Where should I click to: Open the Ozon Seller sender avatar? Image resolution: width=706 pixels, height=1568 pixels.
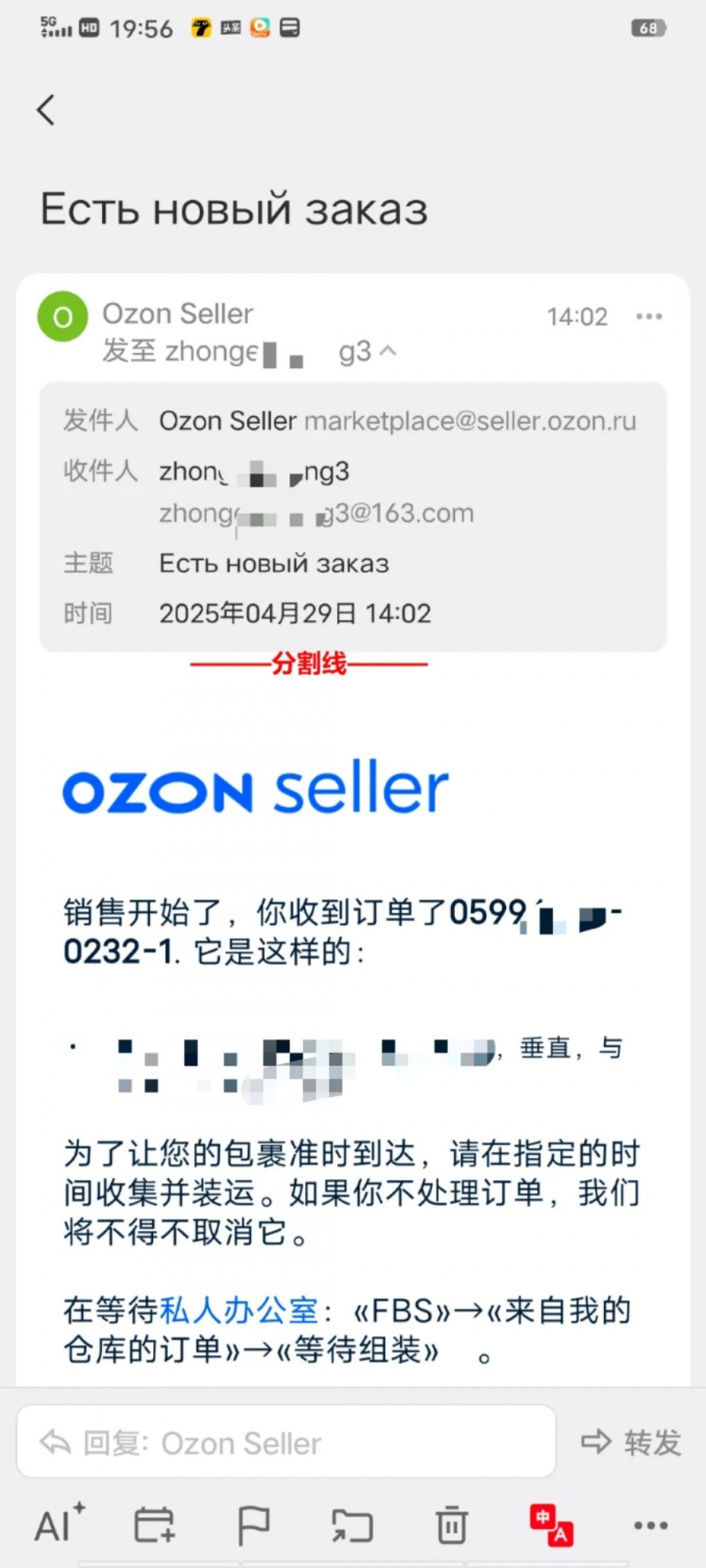[63, 317]
